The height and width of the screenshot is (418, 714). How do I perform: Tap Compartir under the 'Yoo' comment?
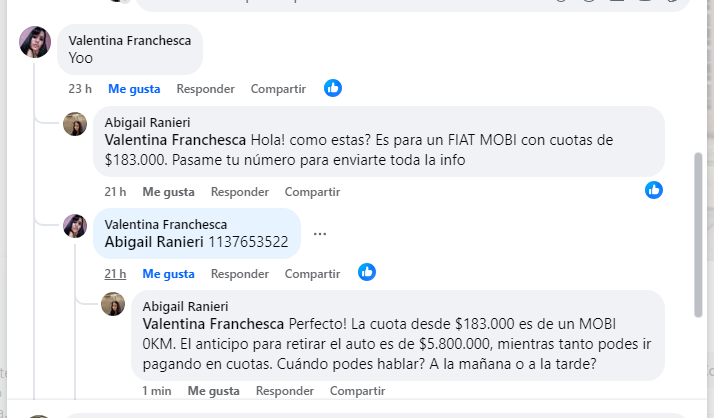coord(278,89)
